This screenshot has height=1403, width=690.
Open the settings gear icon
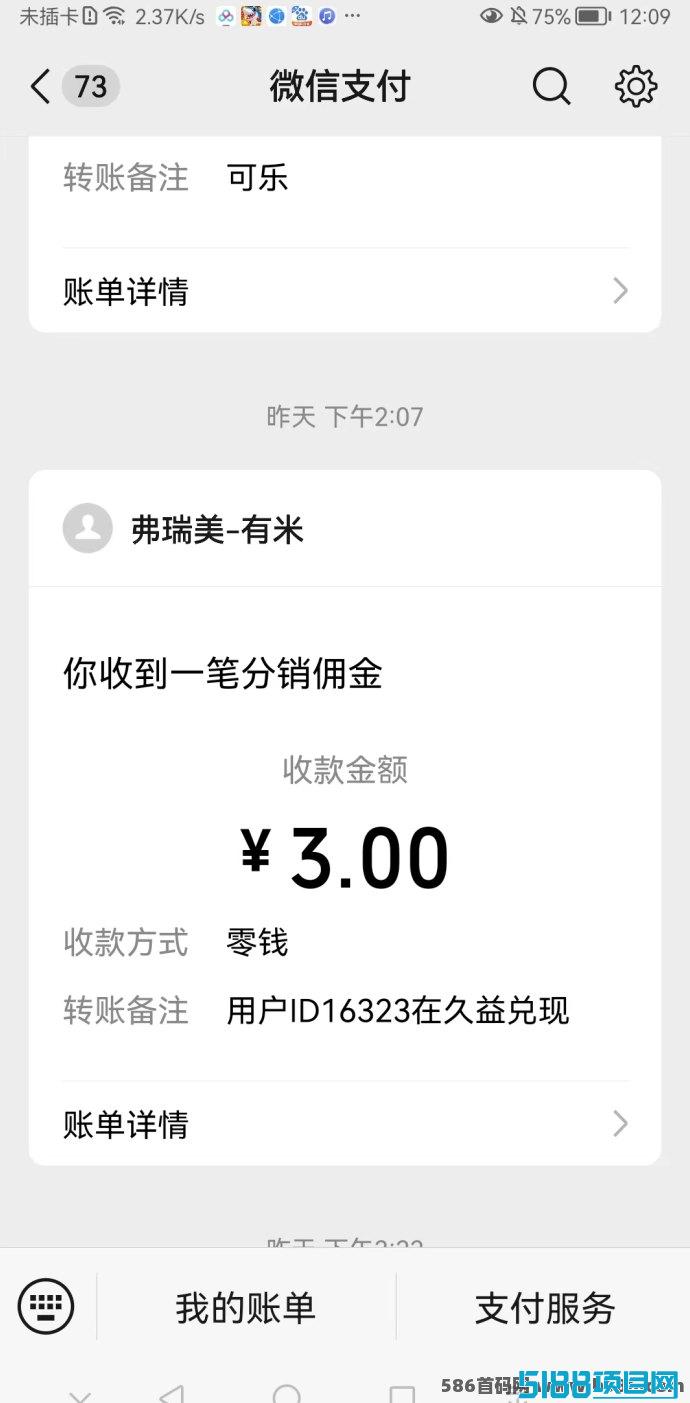tap(635, 87)
